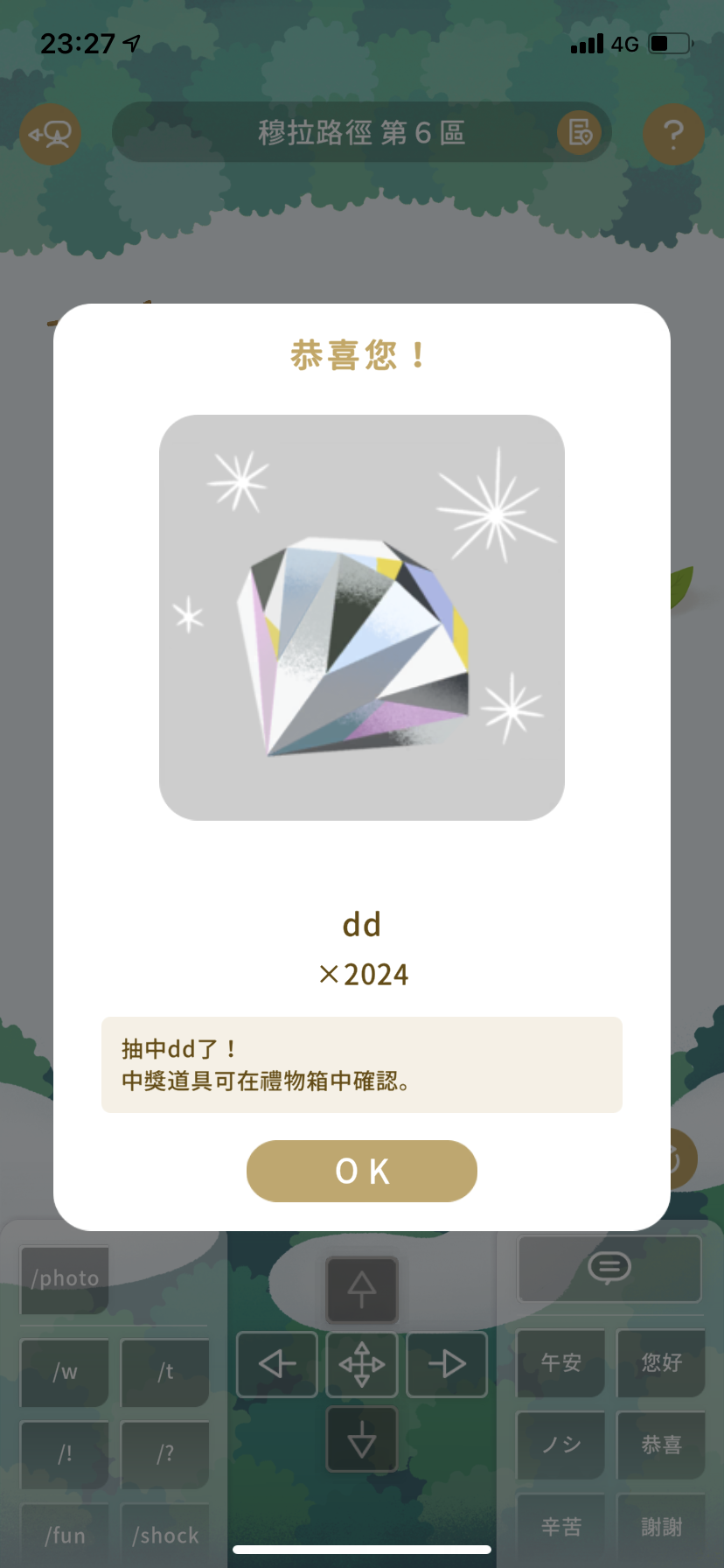Send the /w emote command
The image size is (724, 1568).
coord(65,1371)
